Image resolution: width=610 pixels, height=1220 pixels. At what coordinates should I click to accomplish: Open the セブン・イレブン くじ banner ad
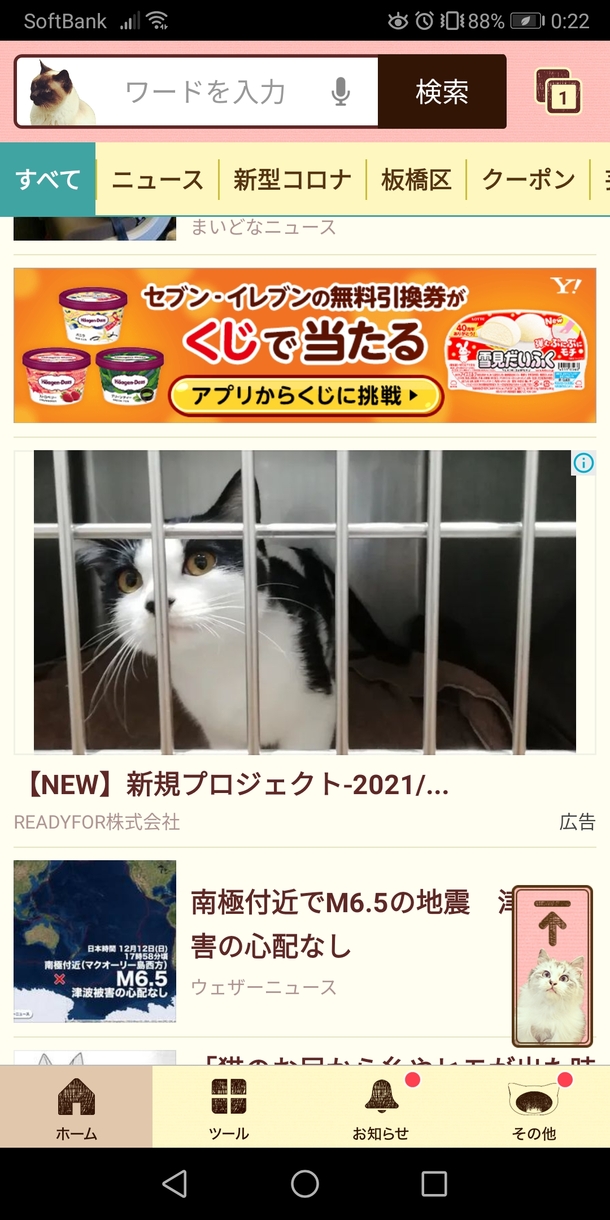pos(304,345)
